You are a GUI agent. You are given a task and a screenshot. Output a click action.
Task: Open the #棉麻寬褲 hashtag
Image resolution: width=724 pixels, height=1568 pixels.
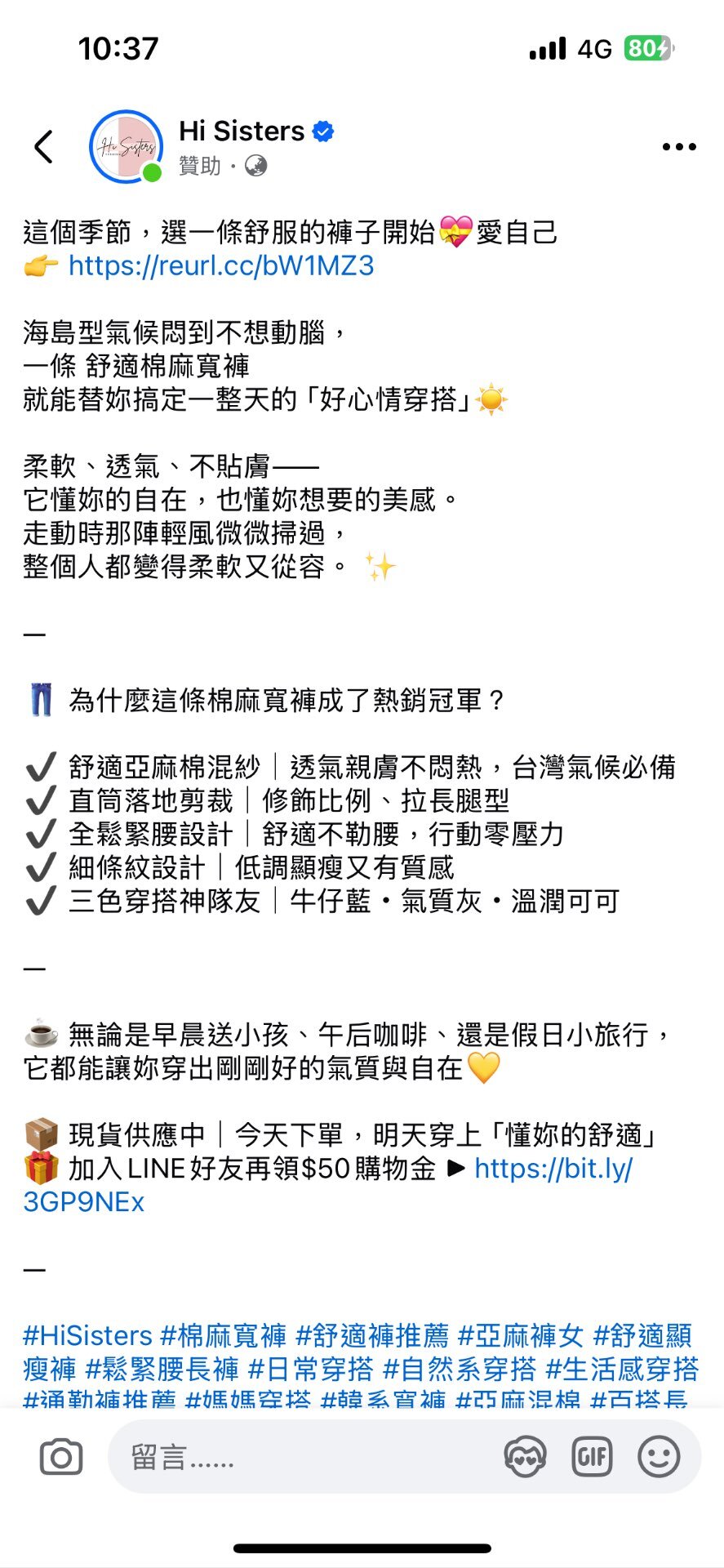point(223,1336)
